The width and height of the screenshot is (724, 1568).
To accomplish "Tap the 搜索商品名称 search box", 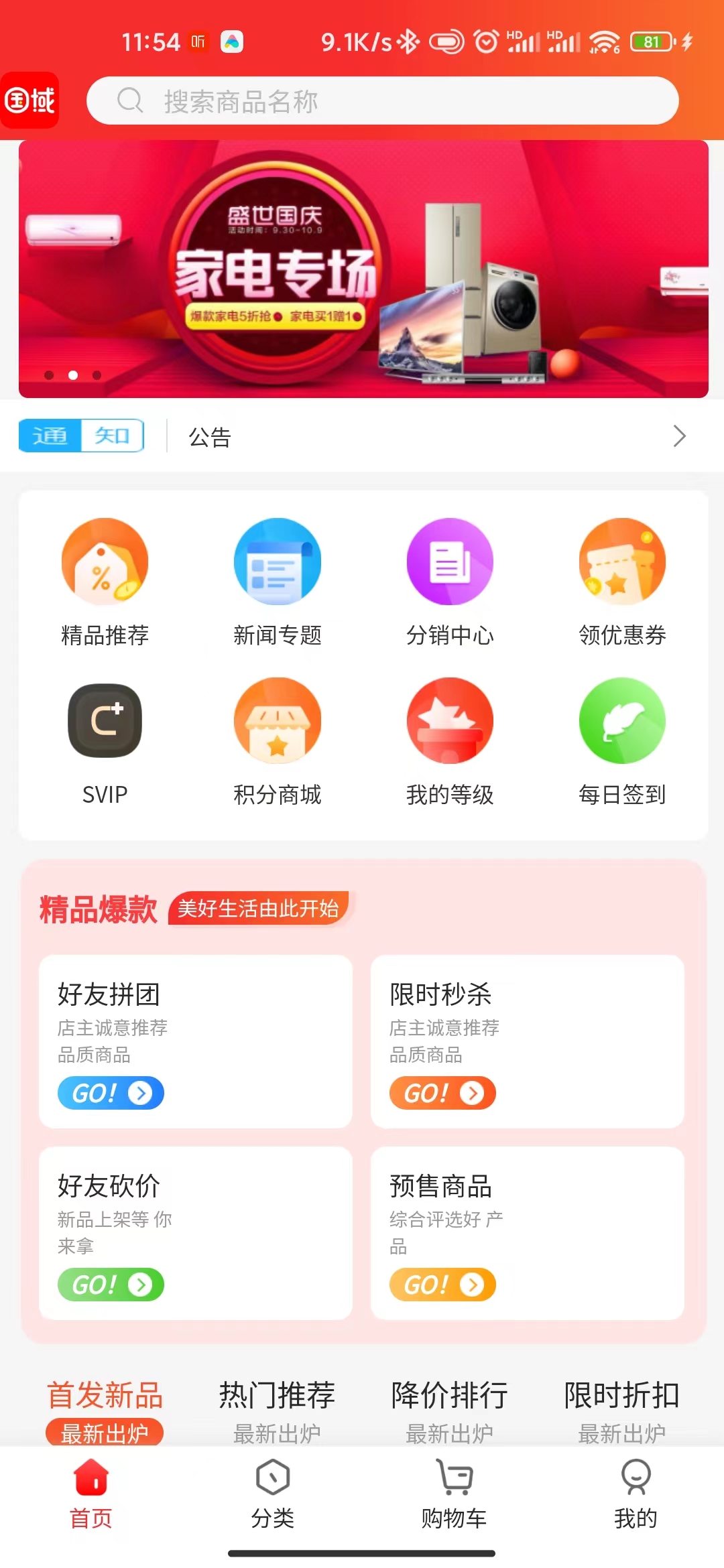I will pos(382,101).
